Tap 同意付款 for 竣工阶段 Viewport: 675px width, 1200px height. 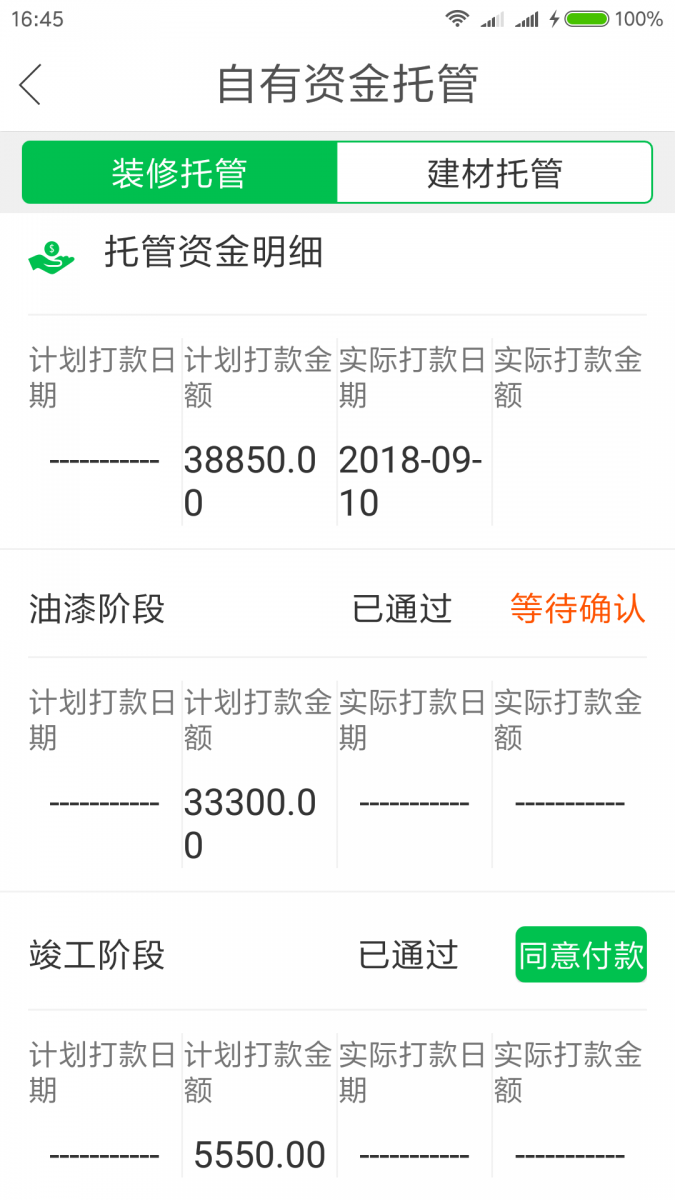pos(580,955)
